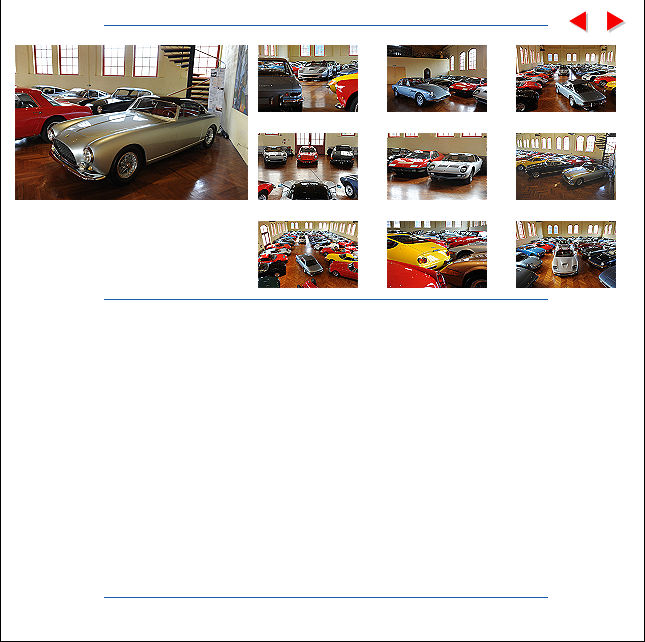The width and height of the screenshot is (645, 642).
Task: Open thumbnail of dark grey car near yellow car
Action: tap(308, 78)
